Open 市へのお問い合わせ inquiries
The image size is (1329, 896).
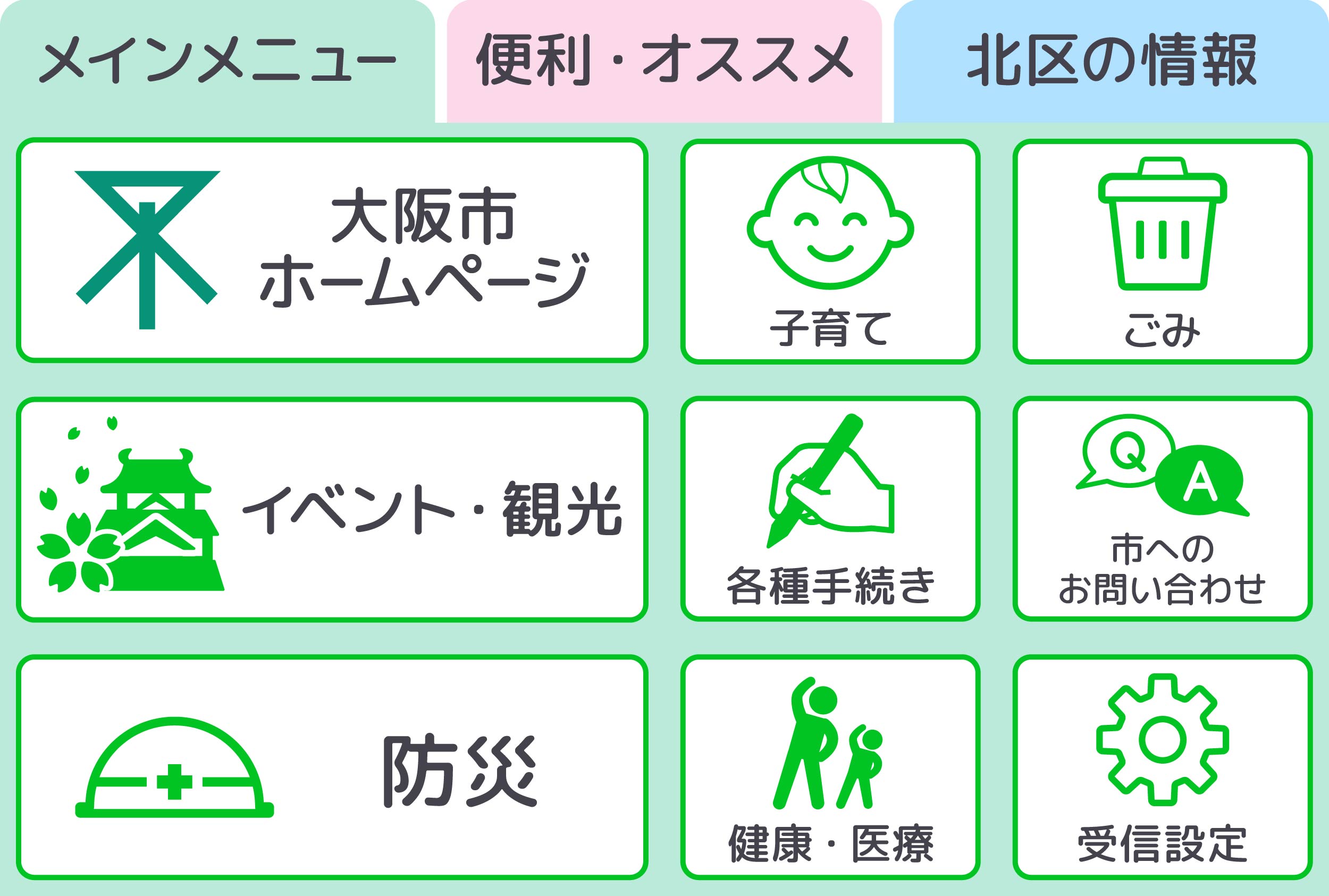[1162, 509]
